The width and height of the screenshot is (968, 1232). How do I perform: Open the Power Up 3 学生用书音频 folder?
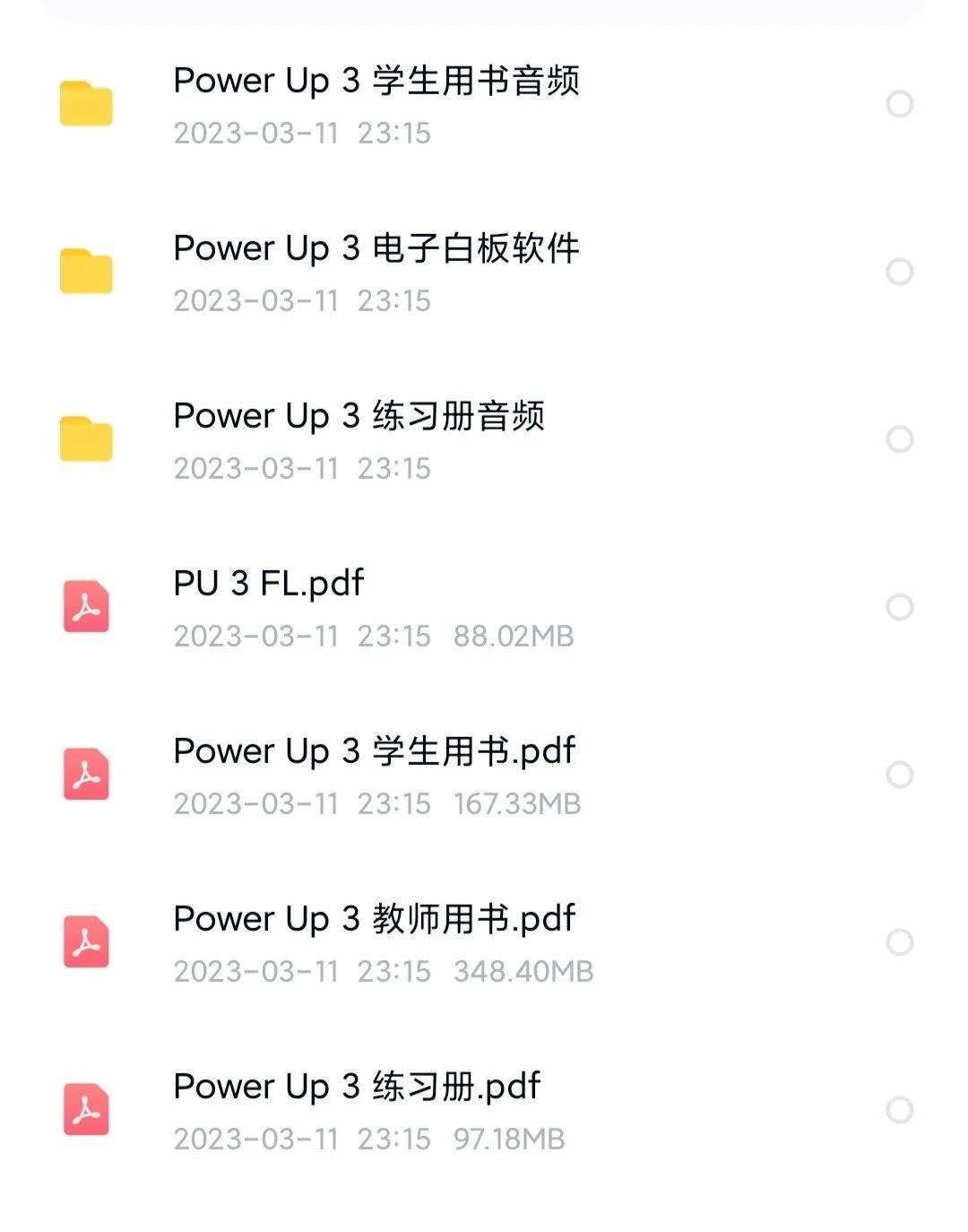coord(377,80)
